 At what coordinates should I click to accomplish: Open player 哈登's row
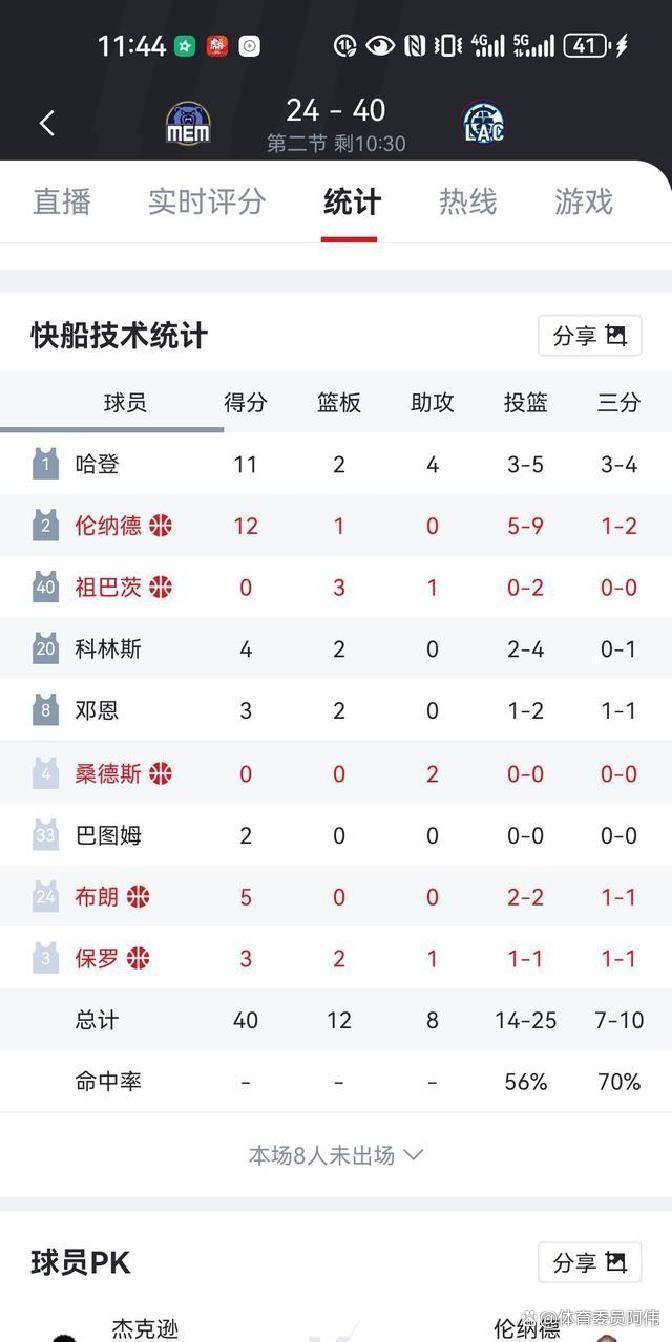[98, 464]
